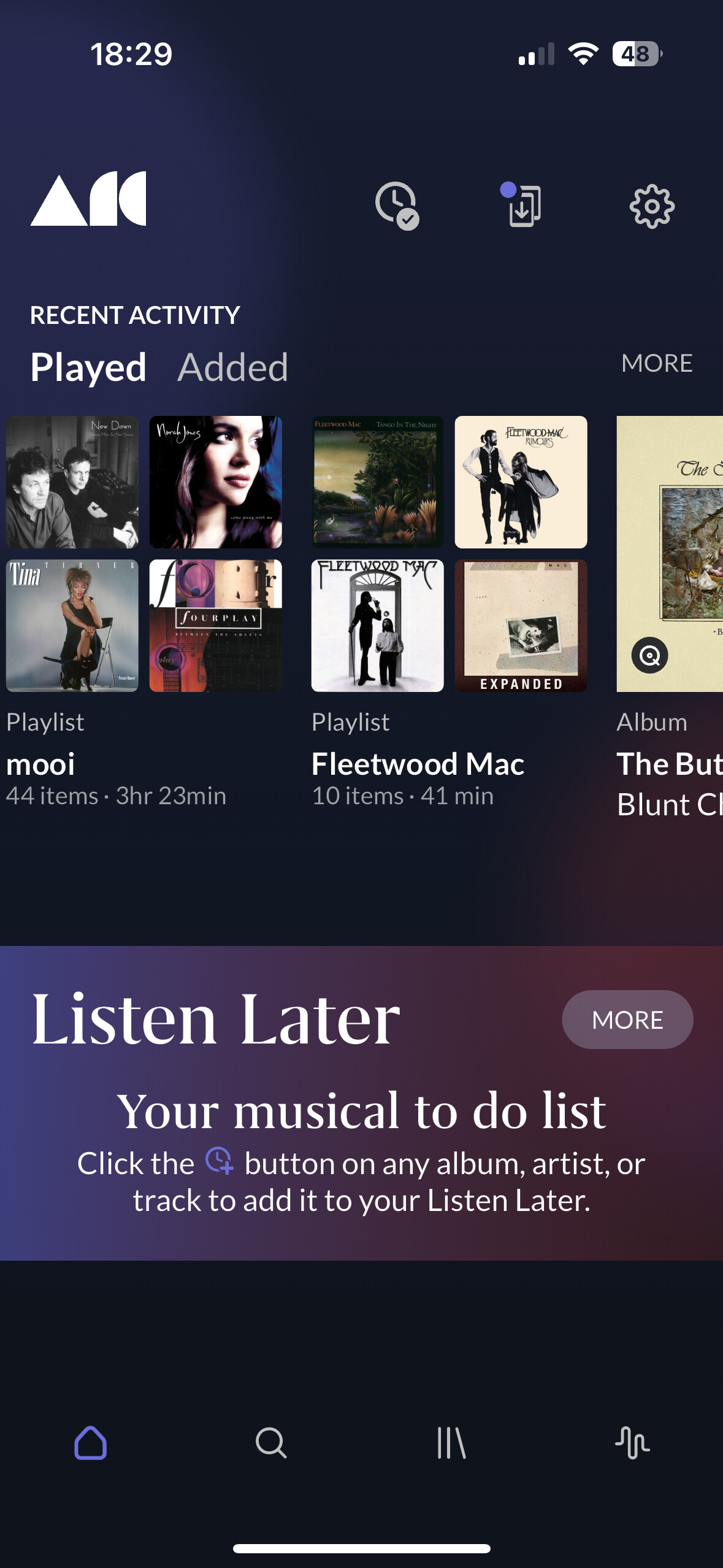Open the downloads icon with blue dot

521,205
